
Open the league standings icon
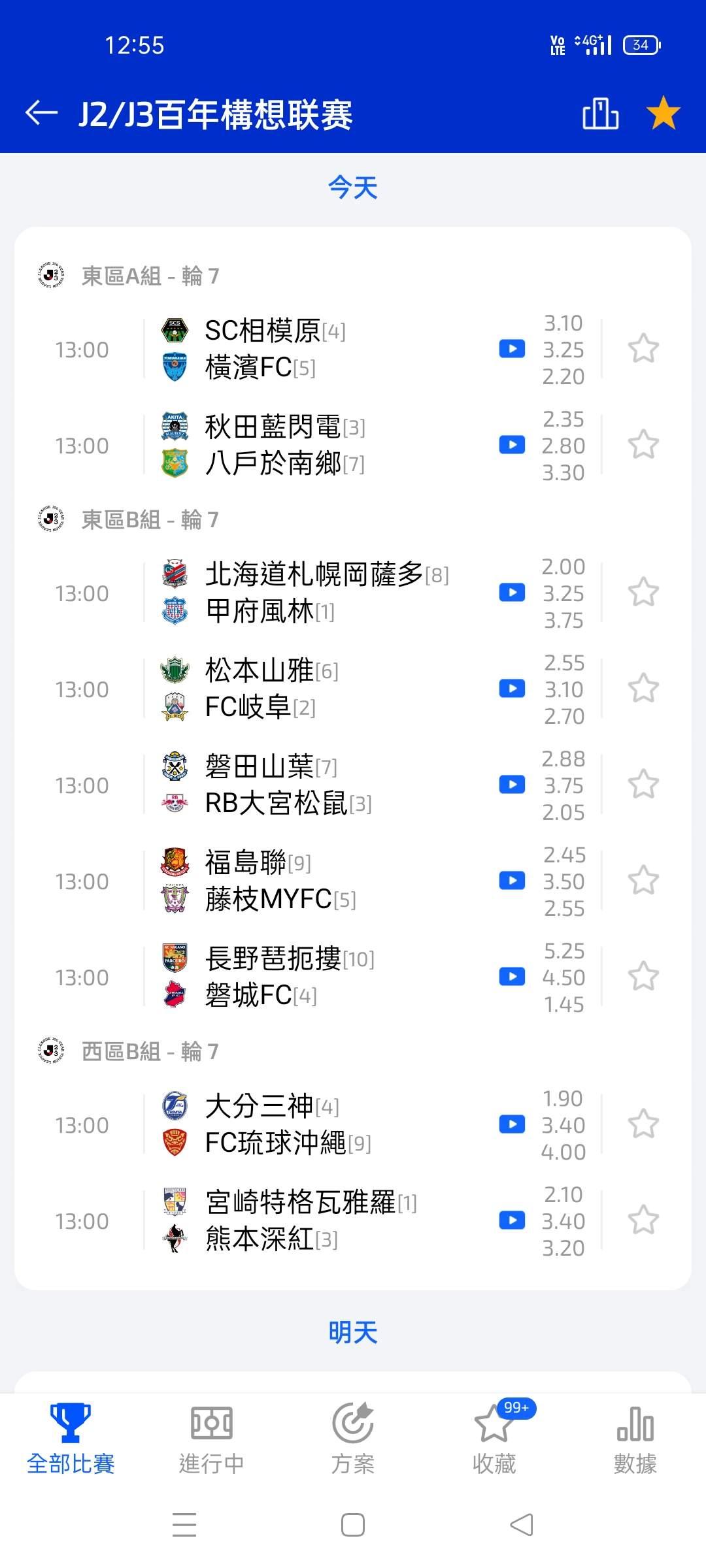point(600,114)
